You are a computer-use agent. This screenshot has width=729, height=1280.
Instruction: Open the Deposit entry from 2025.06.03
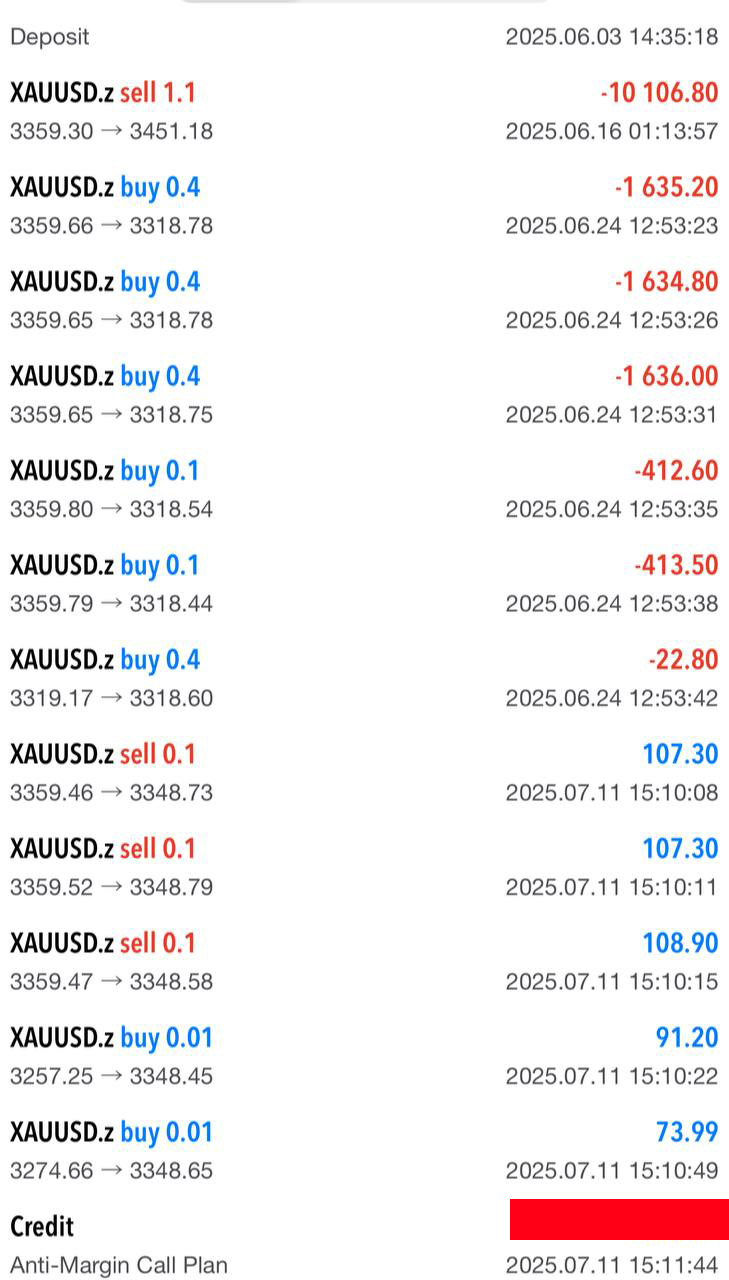(x=364, y=37)
